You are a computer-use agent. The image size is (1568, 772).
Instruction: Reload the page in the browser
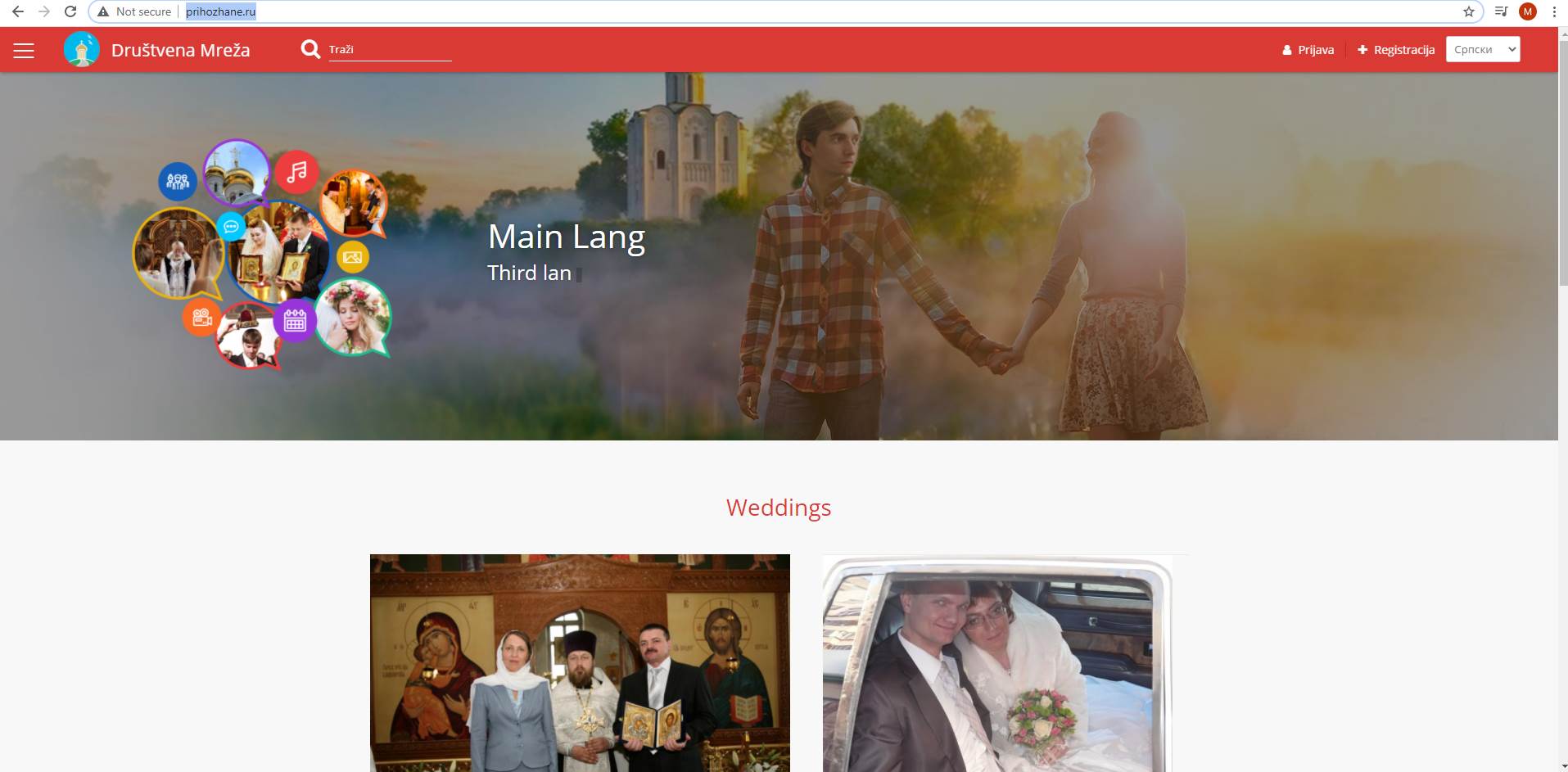70,11
